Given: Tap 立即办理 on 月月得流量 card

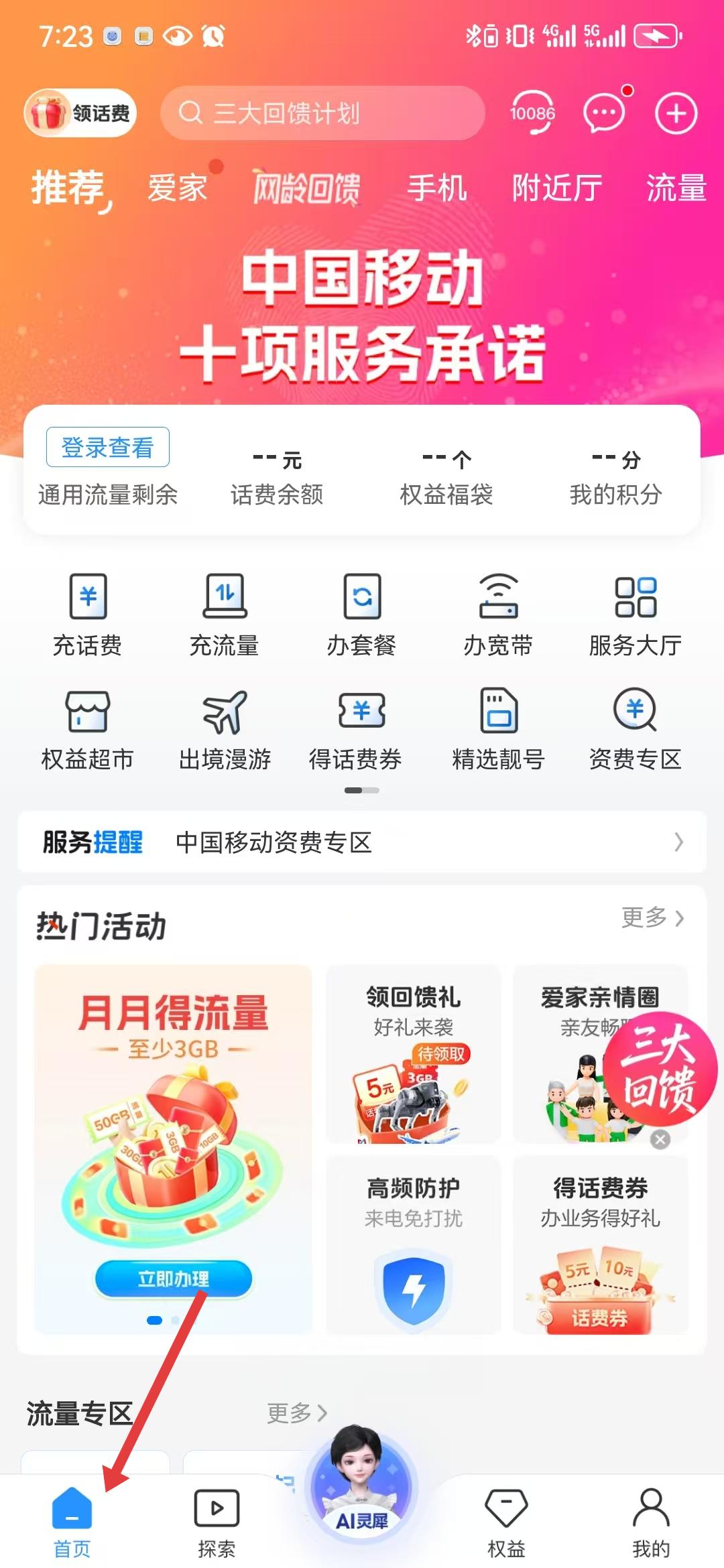Looking at the screenshot, I should tap(173, 1279).
